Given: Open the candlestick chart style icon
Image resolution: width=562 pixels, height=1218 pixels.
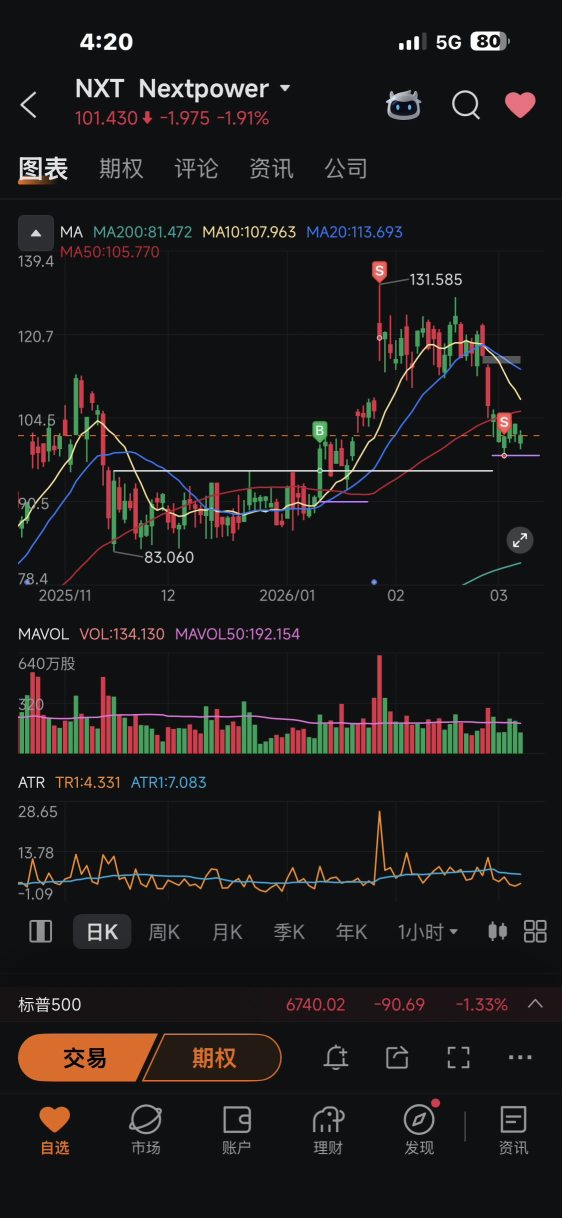Looking at the screenshot, I should tap(497, 932).
